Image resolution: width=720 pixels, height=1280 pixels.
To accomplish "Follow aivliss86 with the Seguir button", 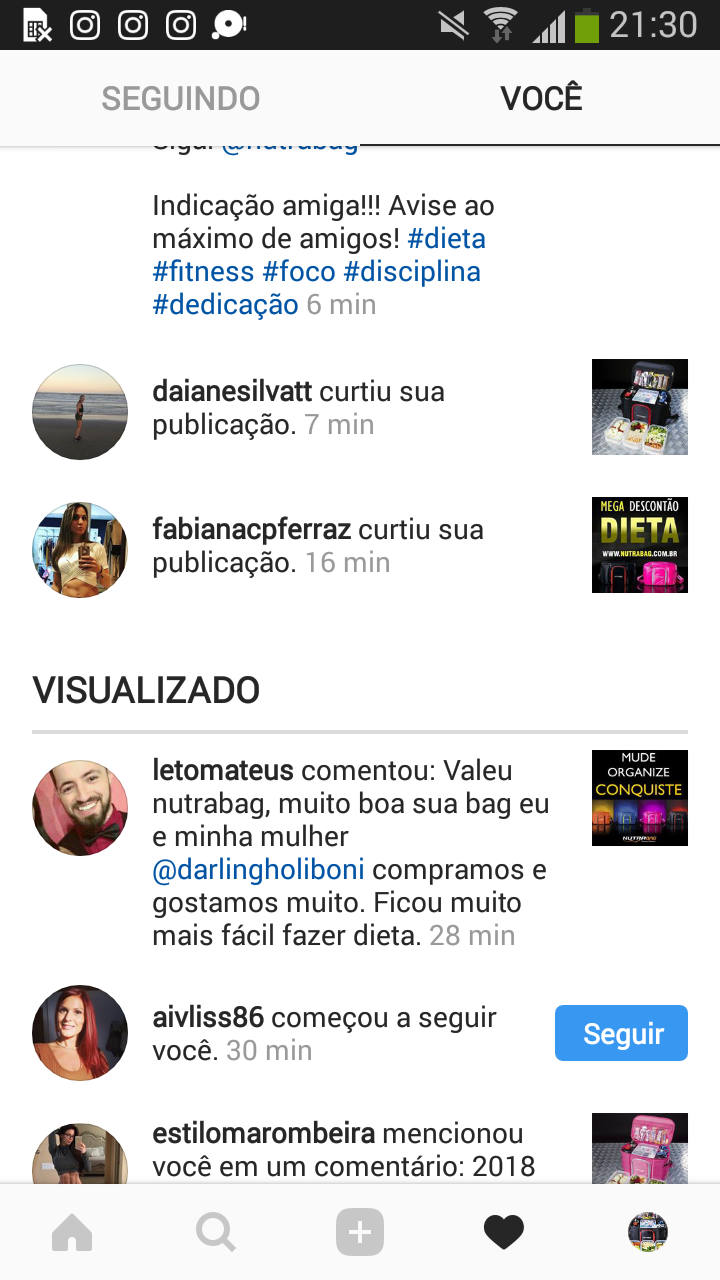I will point(621,1033).
